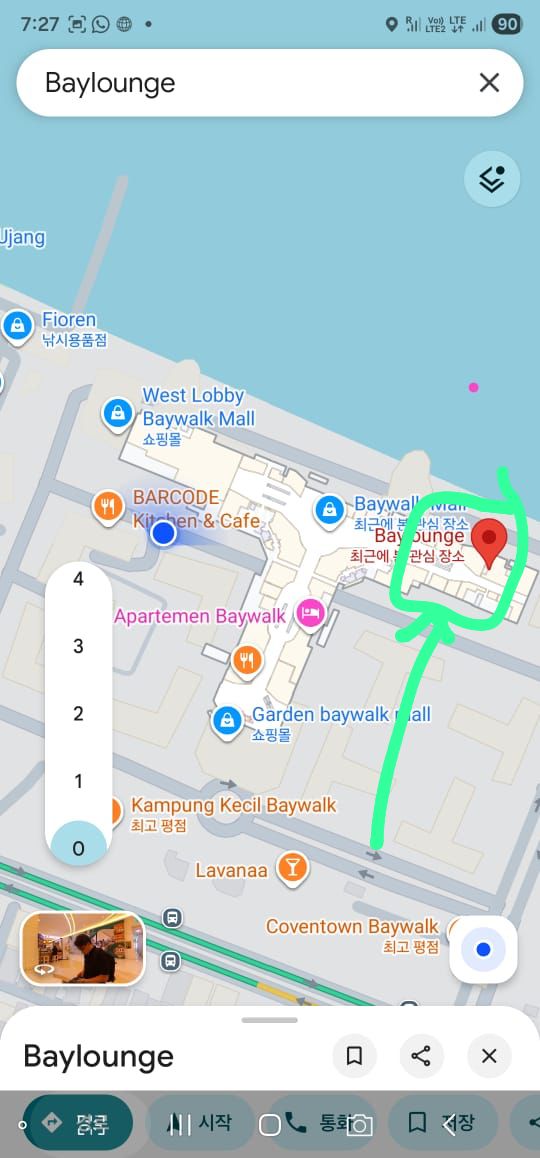The width and height of the screenshot is (540, 1158).
Task: Open the Fioren place marker
Action: tap(18, 325)
